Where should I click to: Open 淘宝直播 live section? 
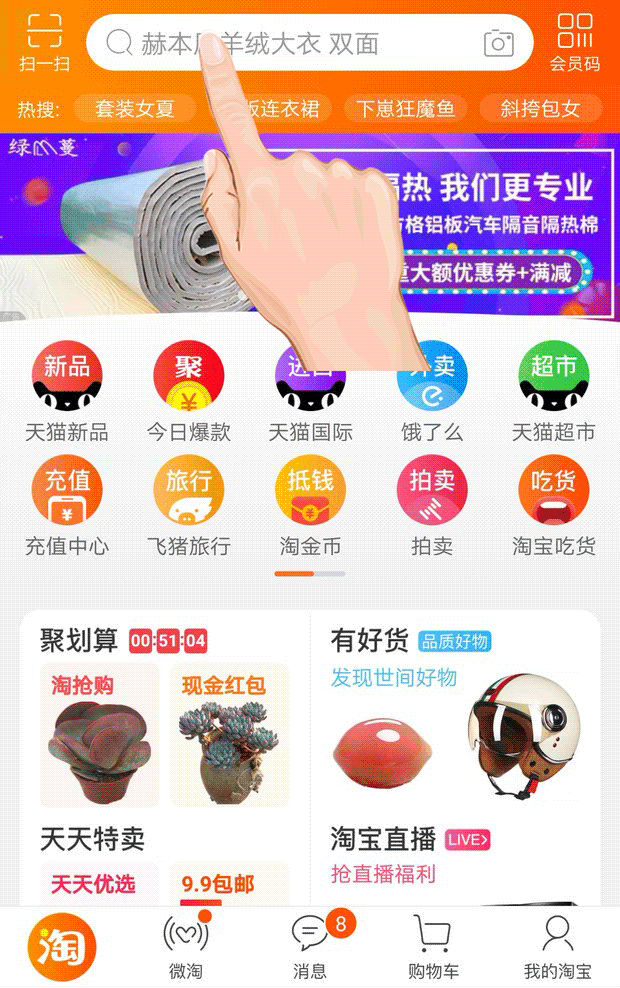point(384,838)
